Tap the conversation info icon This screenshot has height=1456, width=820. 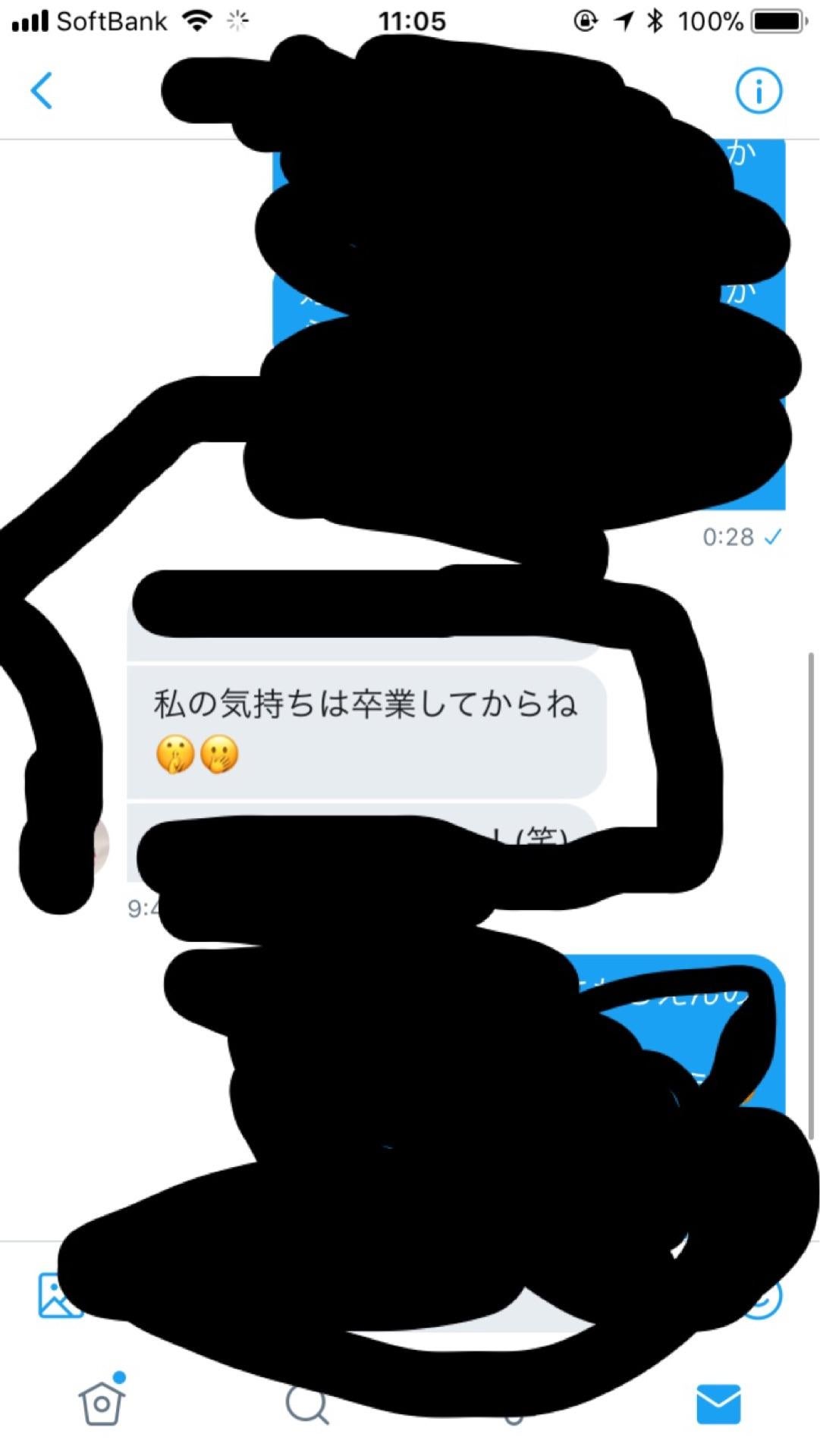pyautogui.click(x=759, y=89)
